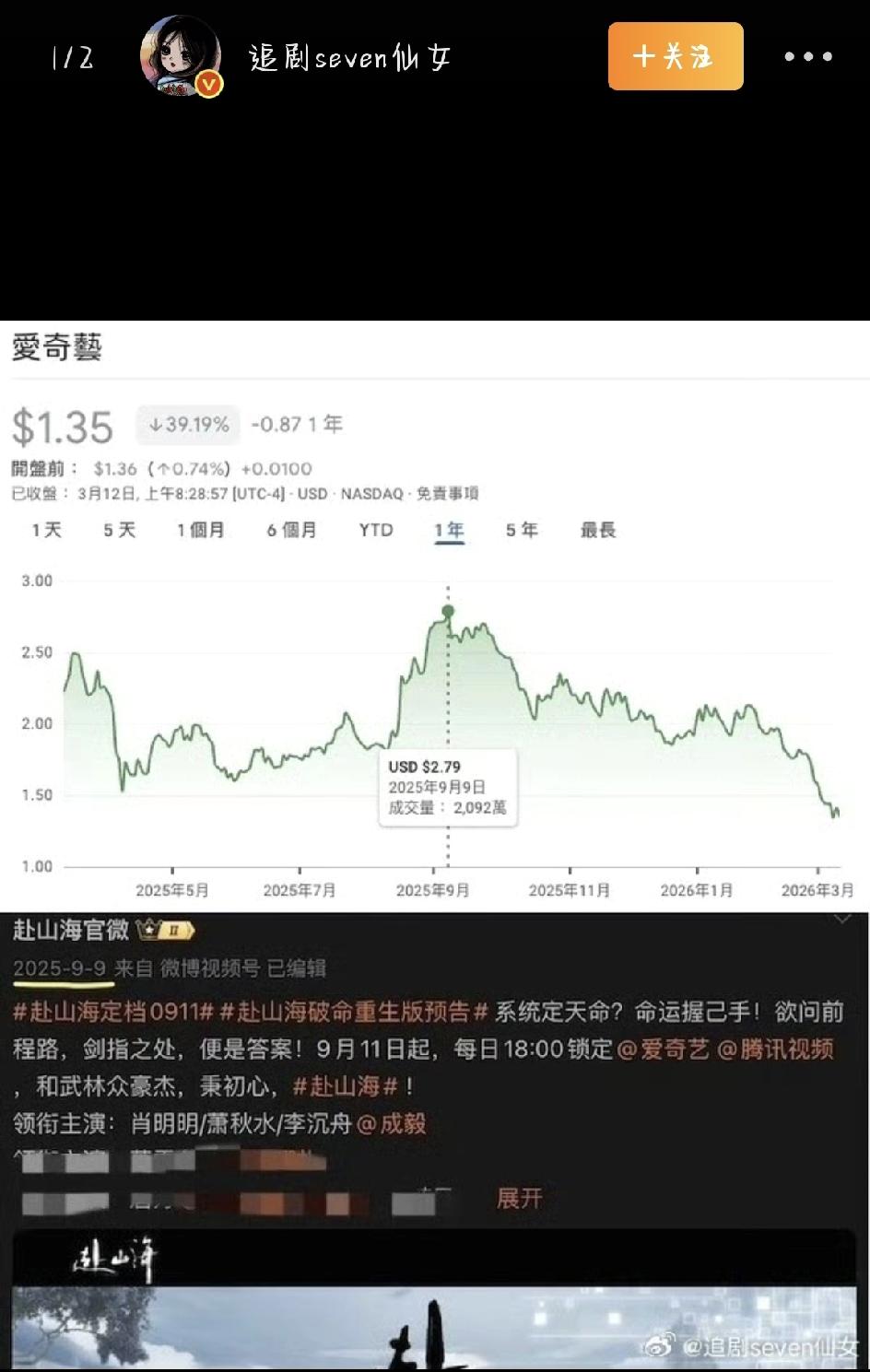Click the green price marker dot on the chart

point(448,610)
